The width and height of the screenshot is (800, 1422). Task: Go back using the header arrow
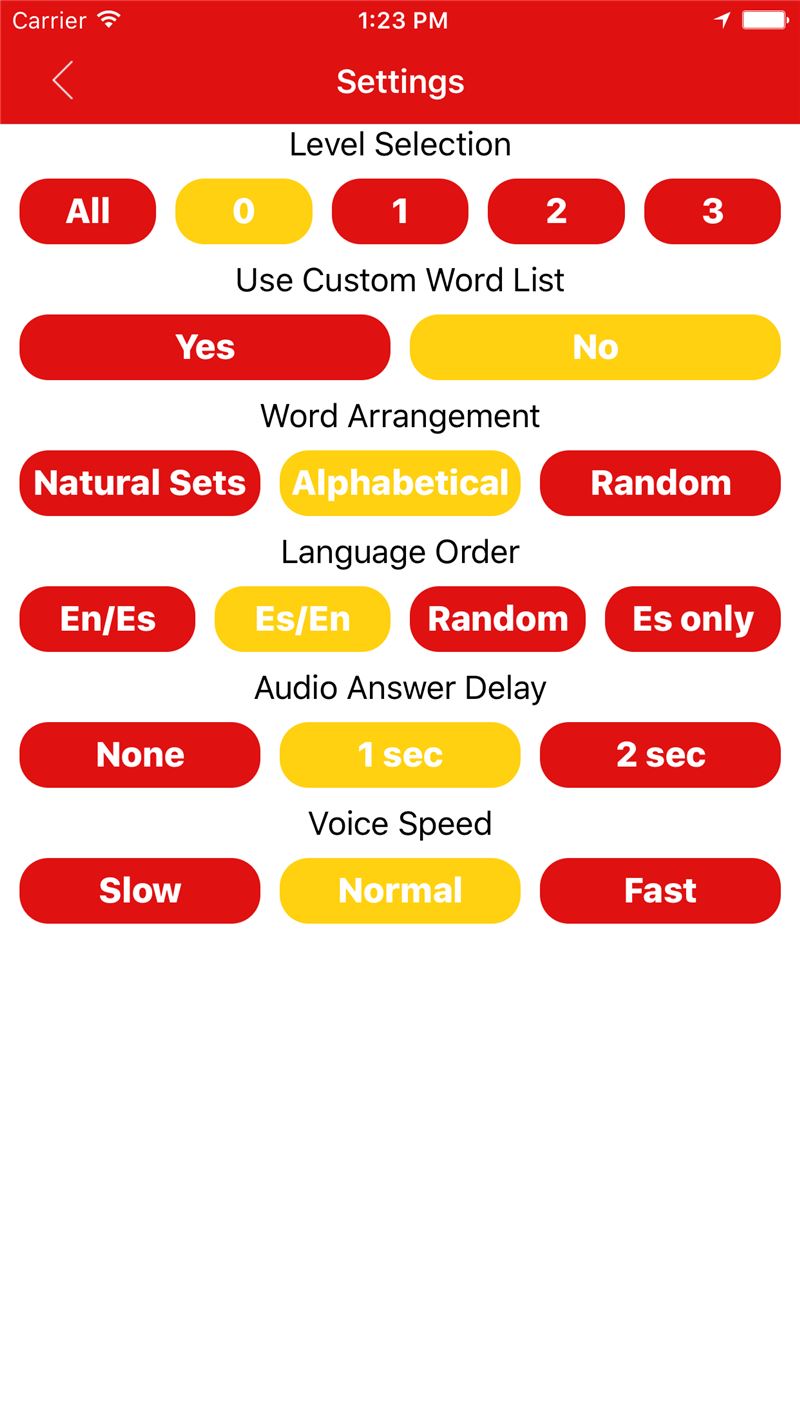(63, 81)
